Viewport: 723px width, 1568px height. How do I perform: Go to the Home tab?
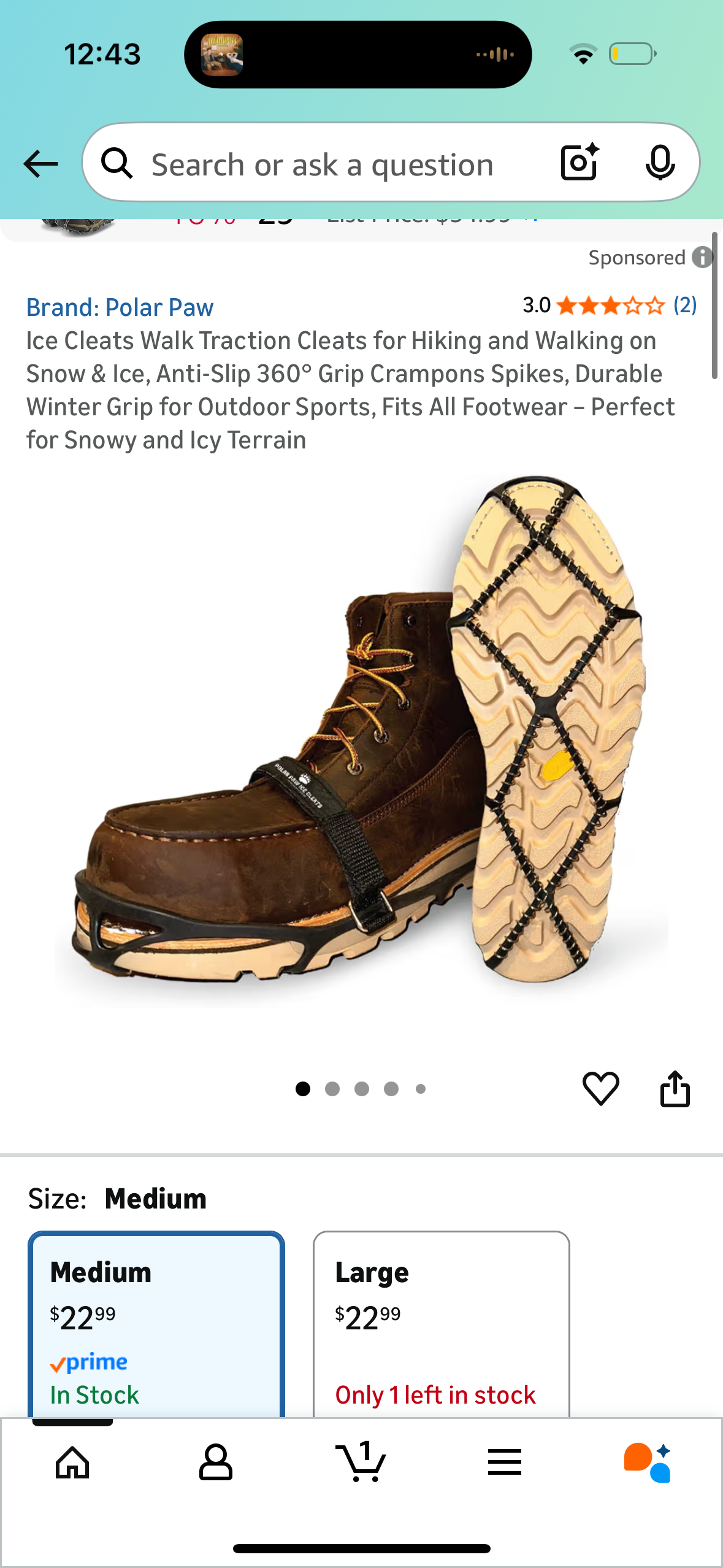[x=72, y=1462]
